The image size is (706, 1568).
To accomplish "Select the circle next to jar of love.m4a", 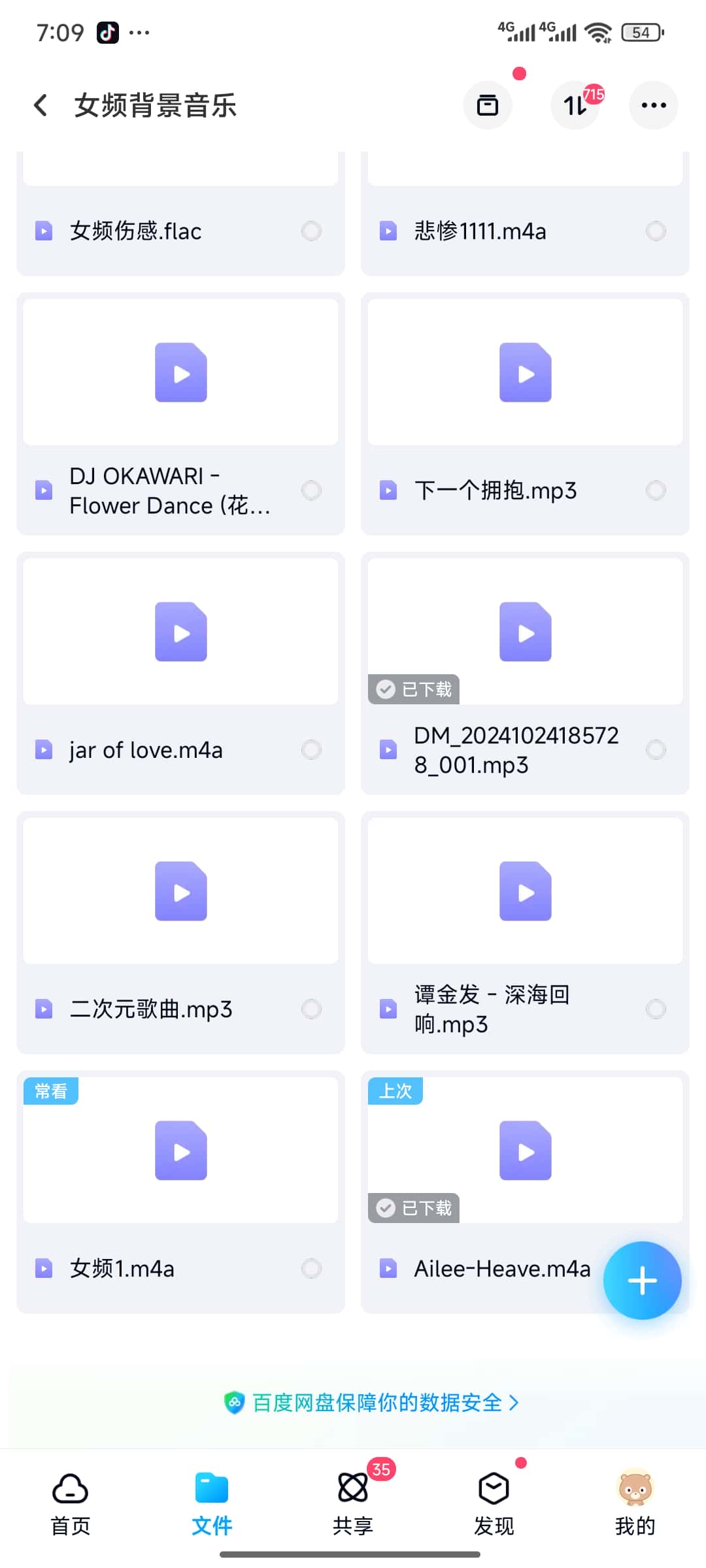I will [311, 749].
